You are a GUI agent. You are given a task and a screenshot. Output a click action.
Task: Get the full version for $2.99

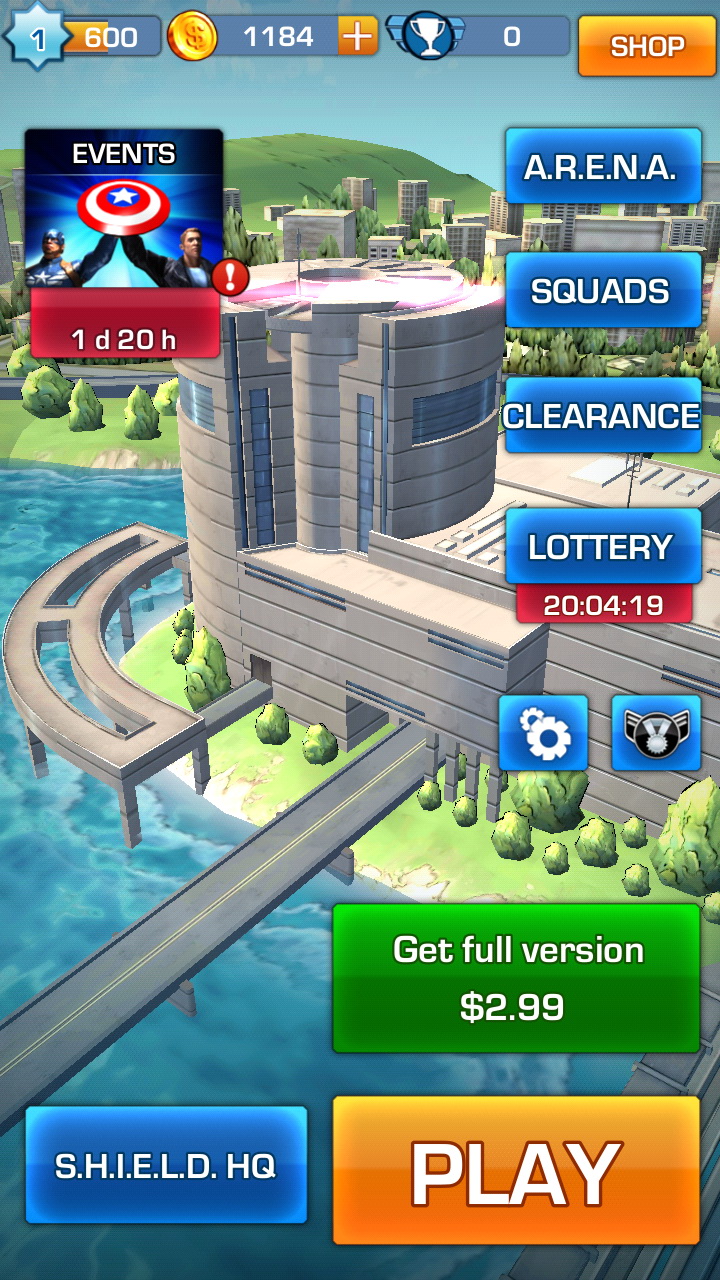515,978
